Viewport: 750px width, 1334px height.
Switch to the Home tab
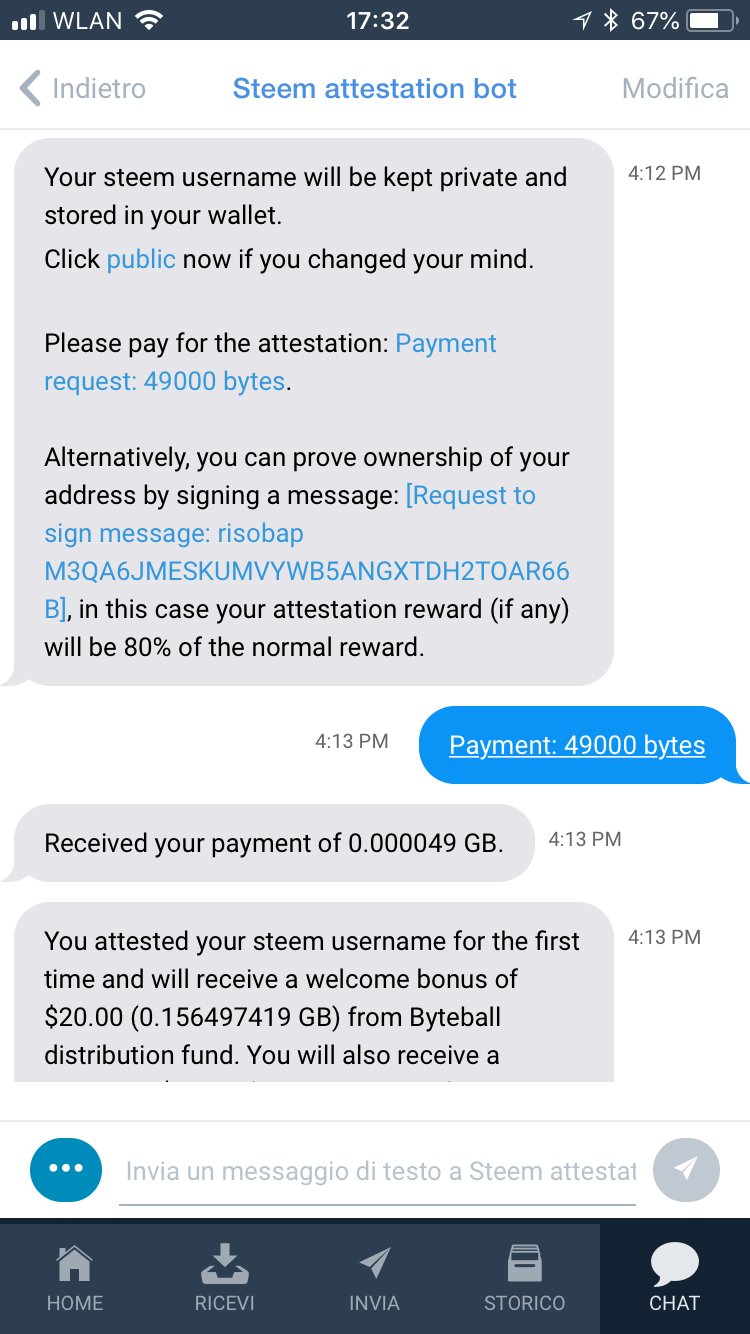click(x=75, y=1278)
